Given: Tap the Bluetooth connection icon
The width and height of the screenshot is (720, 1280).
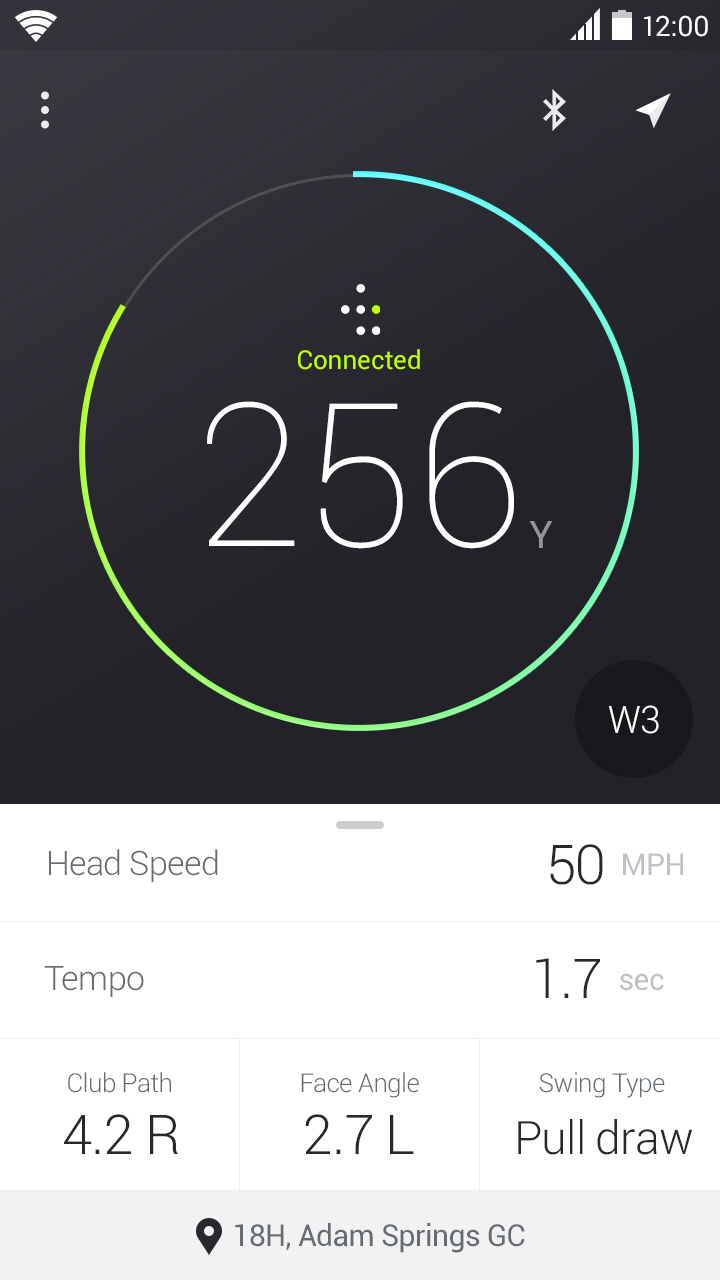Looking at the screenshot, I should pyautogui.click(x=554, y=110).
